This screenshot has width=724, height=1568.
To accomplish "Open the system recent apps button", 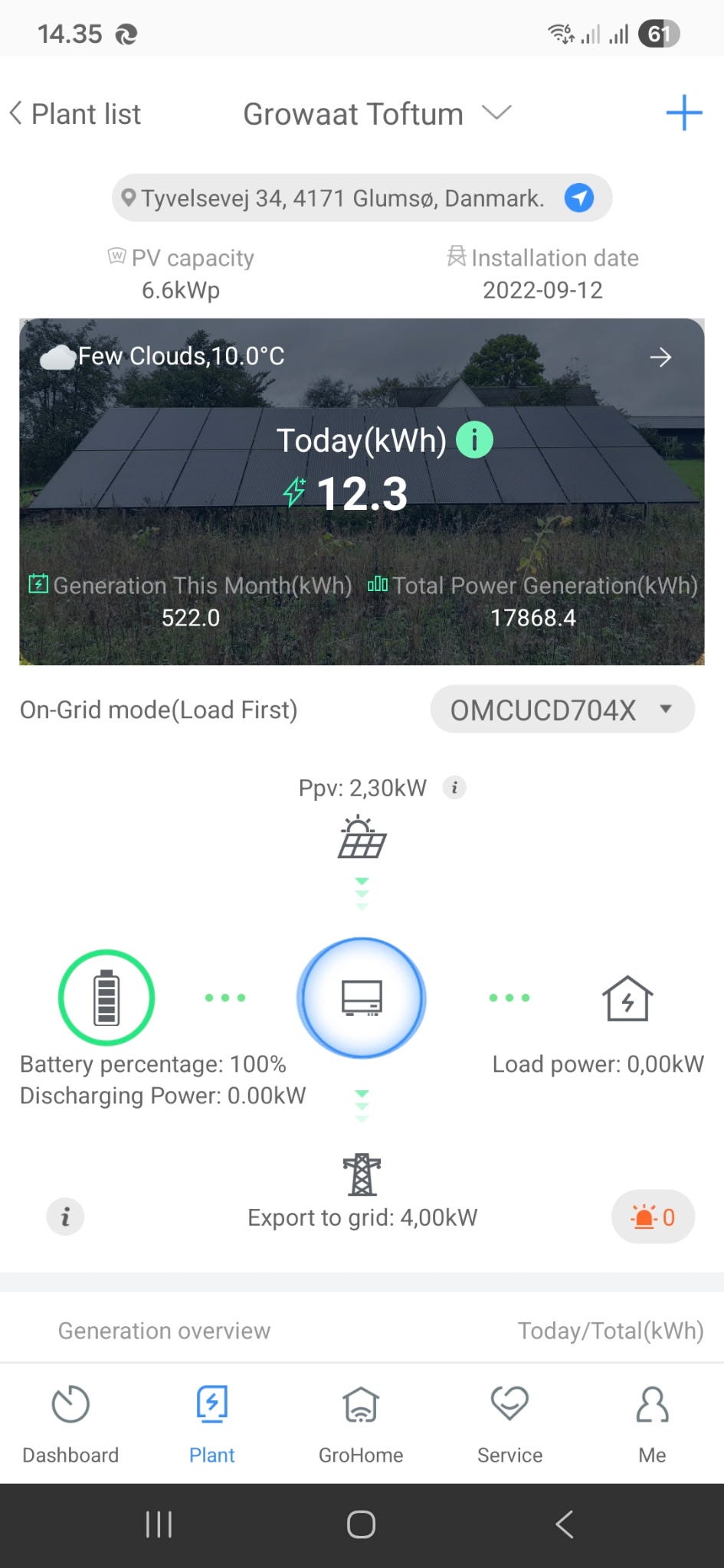I will (159, 1524).
